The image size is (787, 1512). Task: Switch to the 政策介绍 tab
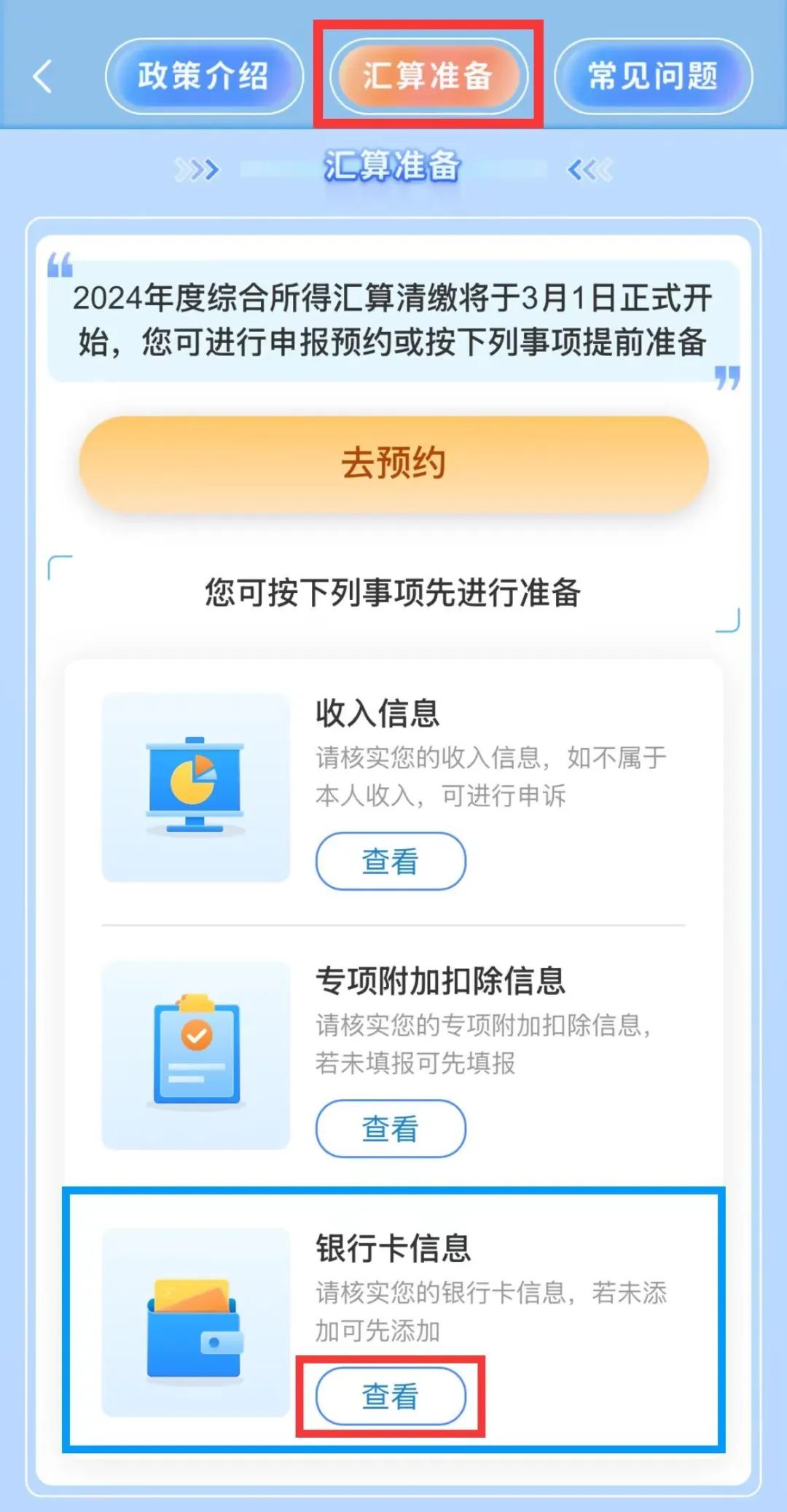pos(204,76)
